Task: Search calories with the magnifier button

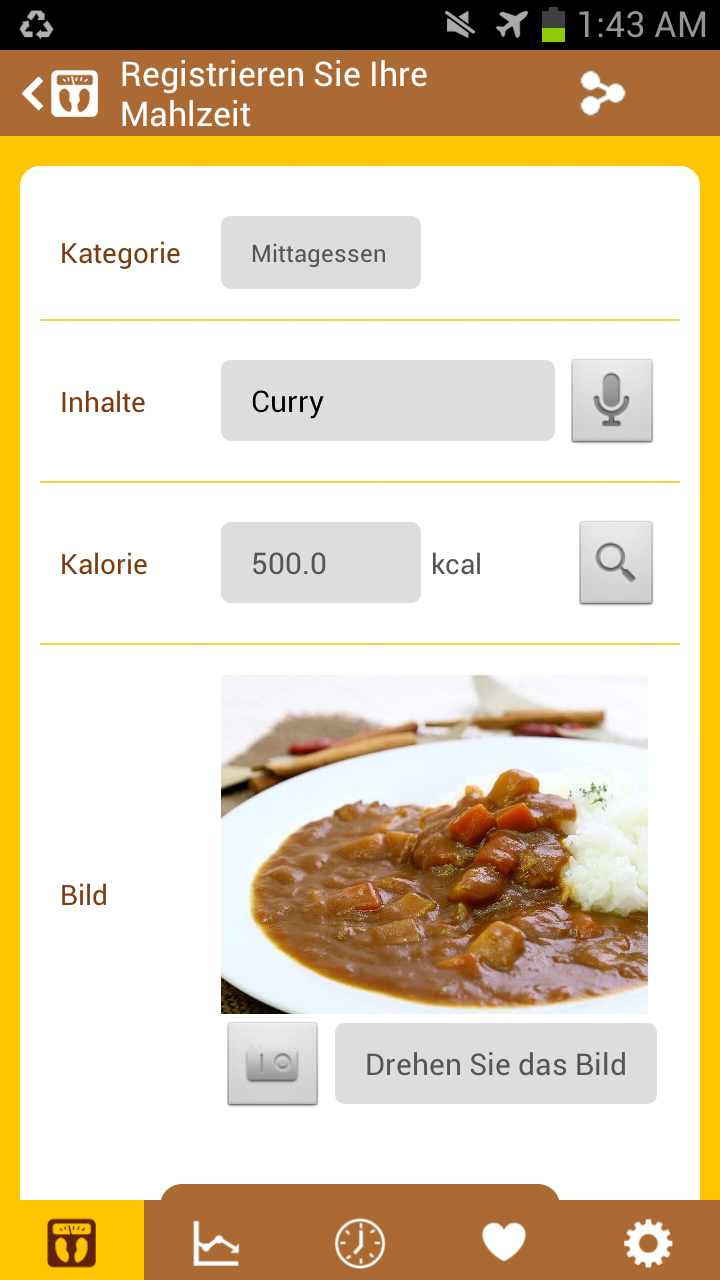Action: (x=615, y=563)
